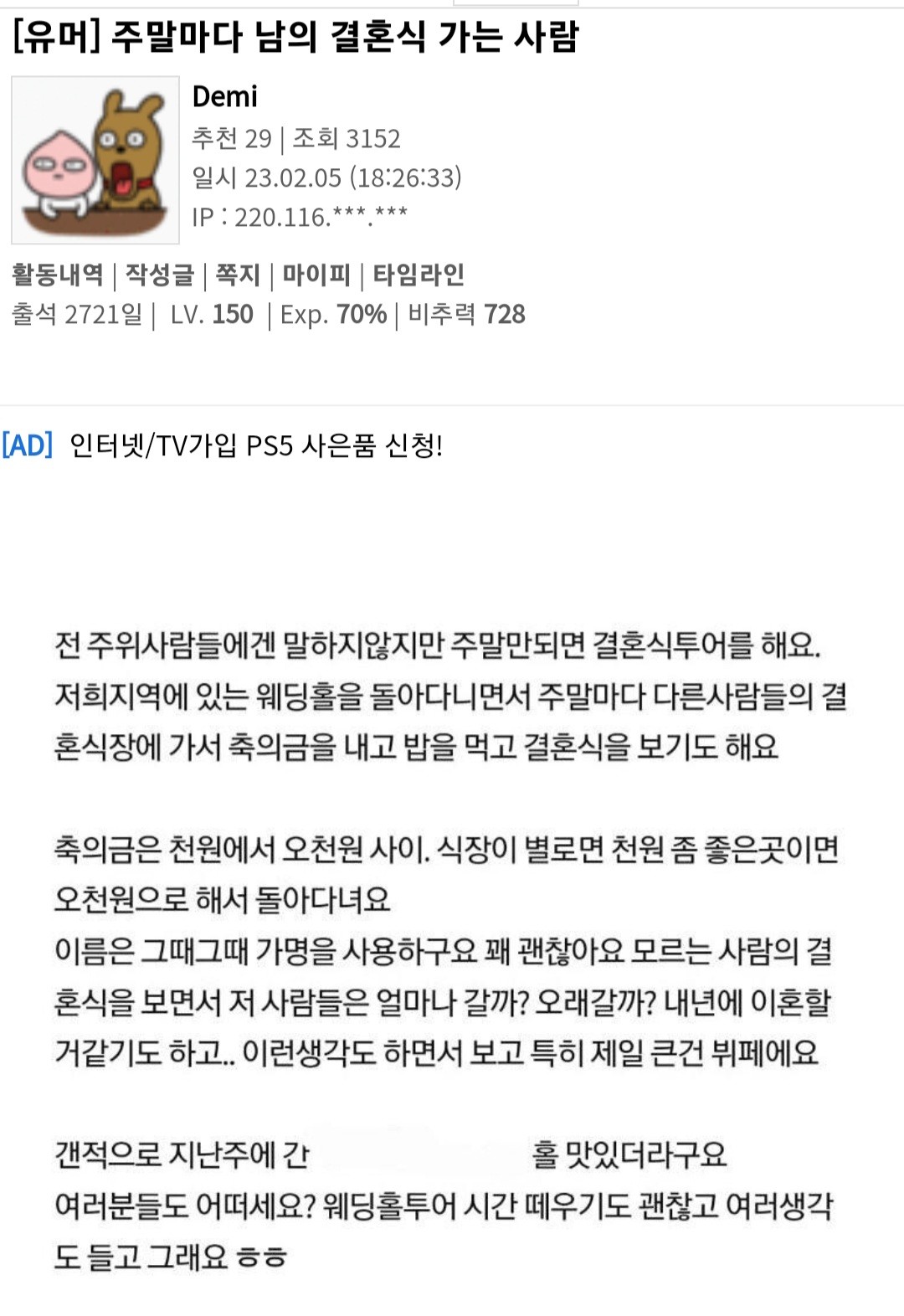Image resolution: width=904 pixels, height=1316 pixels.
Task: Send a 쪽지 message to Demi
Action: [238, 275]
